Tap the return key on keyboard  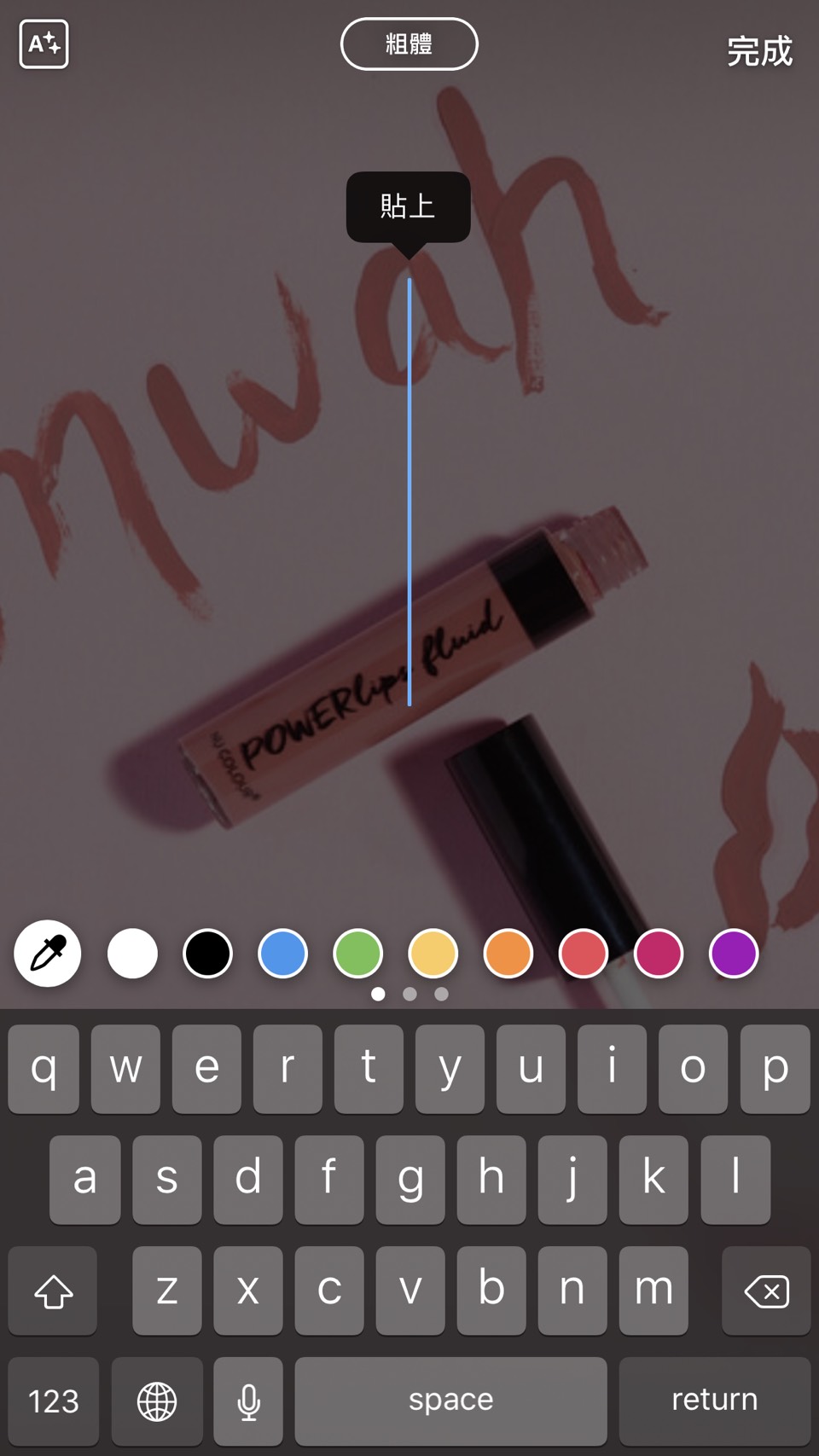714,1401
